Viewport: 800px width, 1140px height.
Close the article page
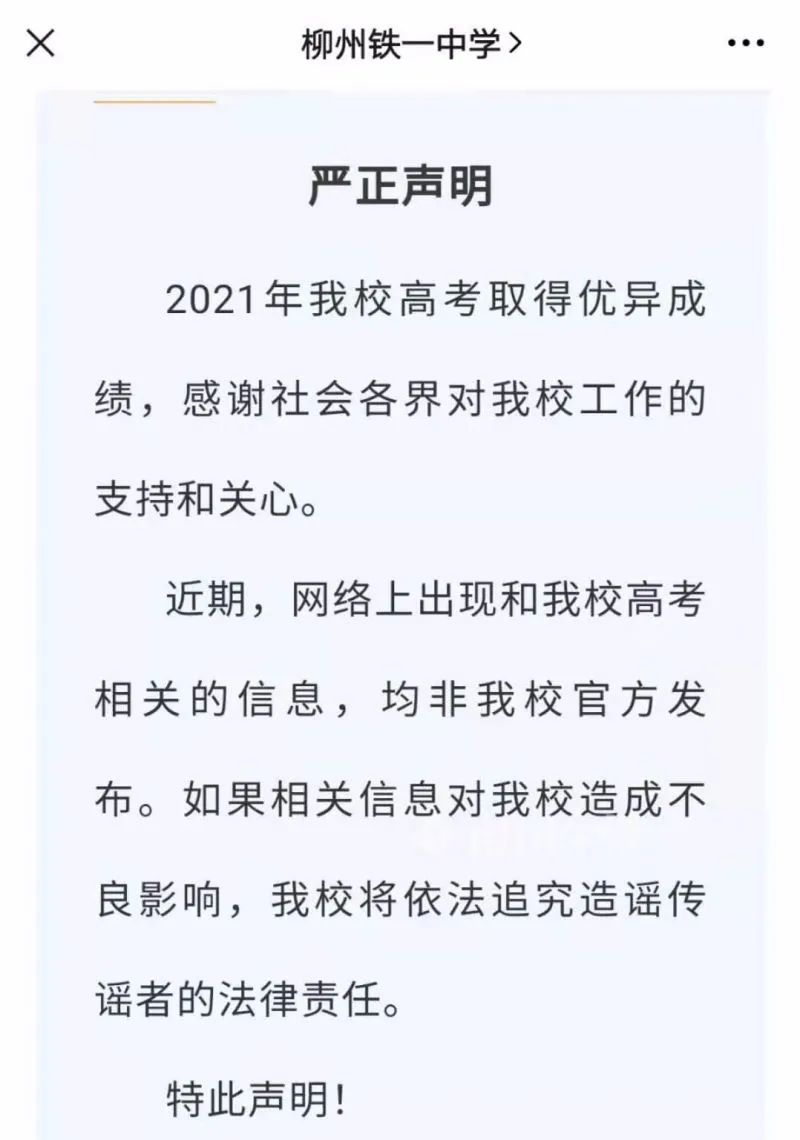[40, 43]
